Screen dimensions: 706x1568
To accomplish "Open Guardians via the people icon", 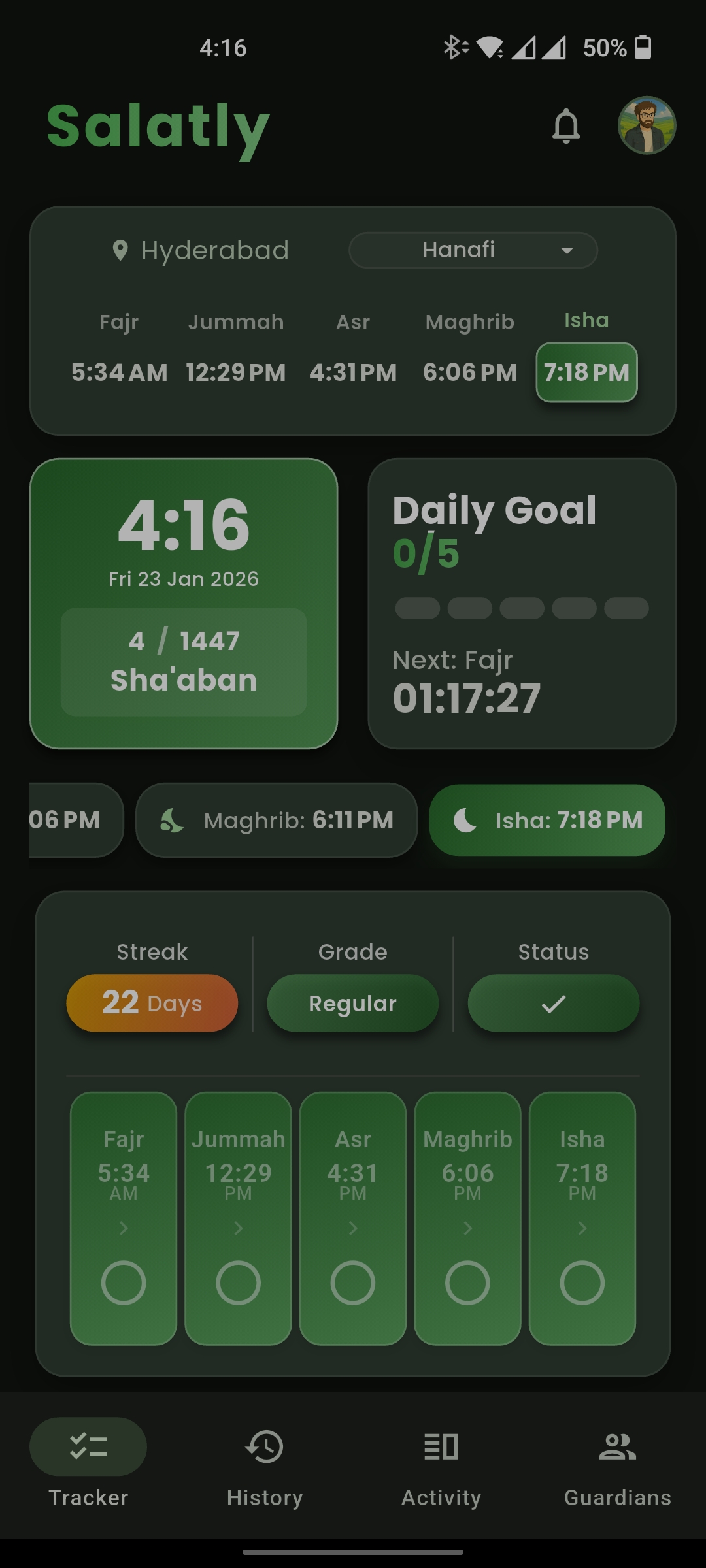I will point(616,1446).
